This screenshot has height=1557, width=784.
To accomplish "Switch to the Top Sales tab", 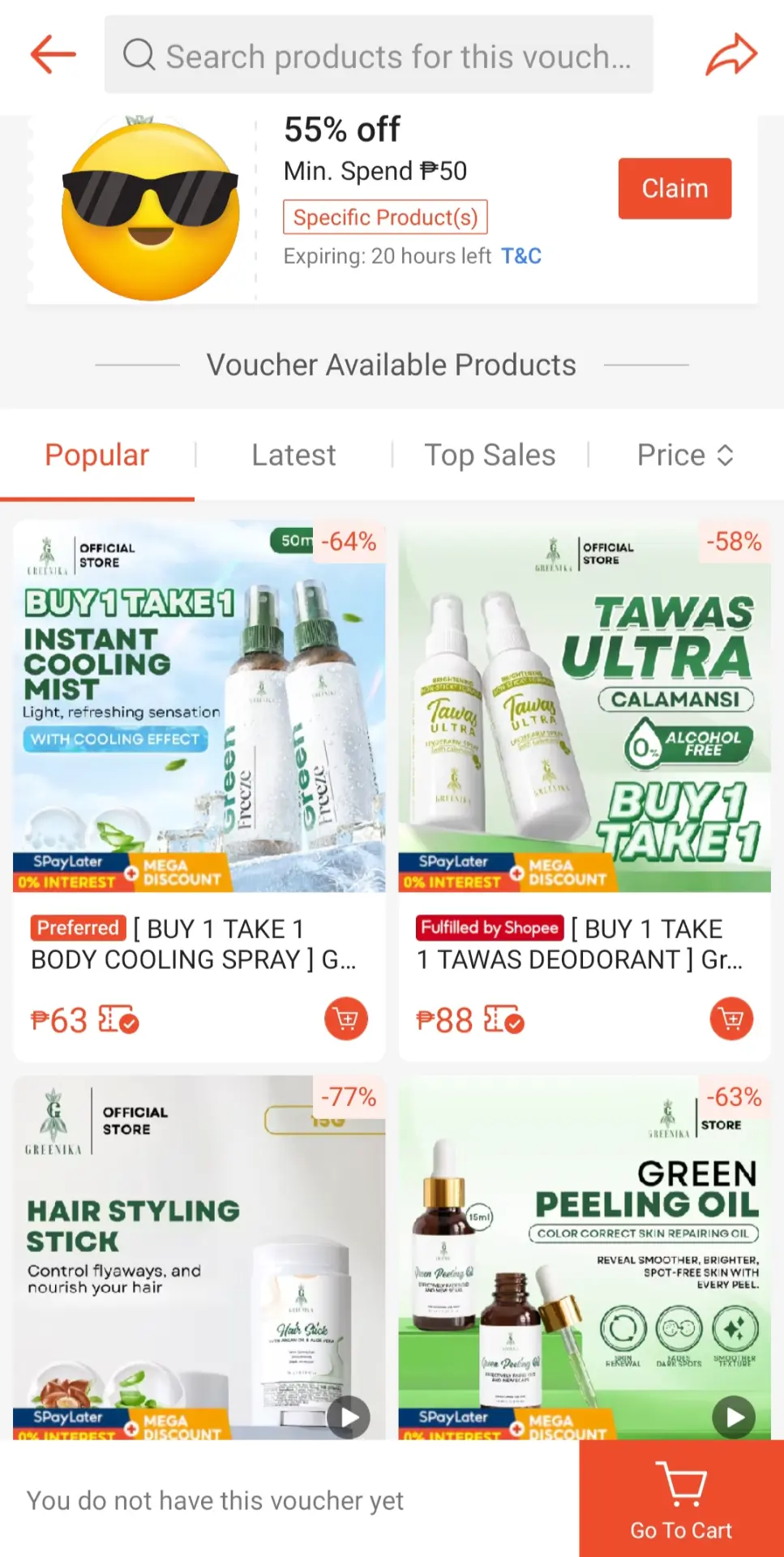I will coord(490,455).
